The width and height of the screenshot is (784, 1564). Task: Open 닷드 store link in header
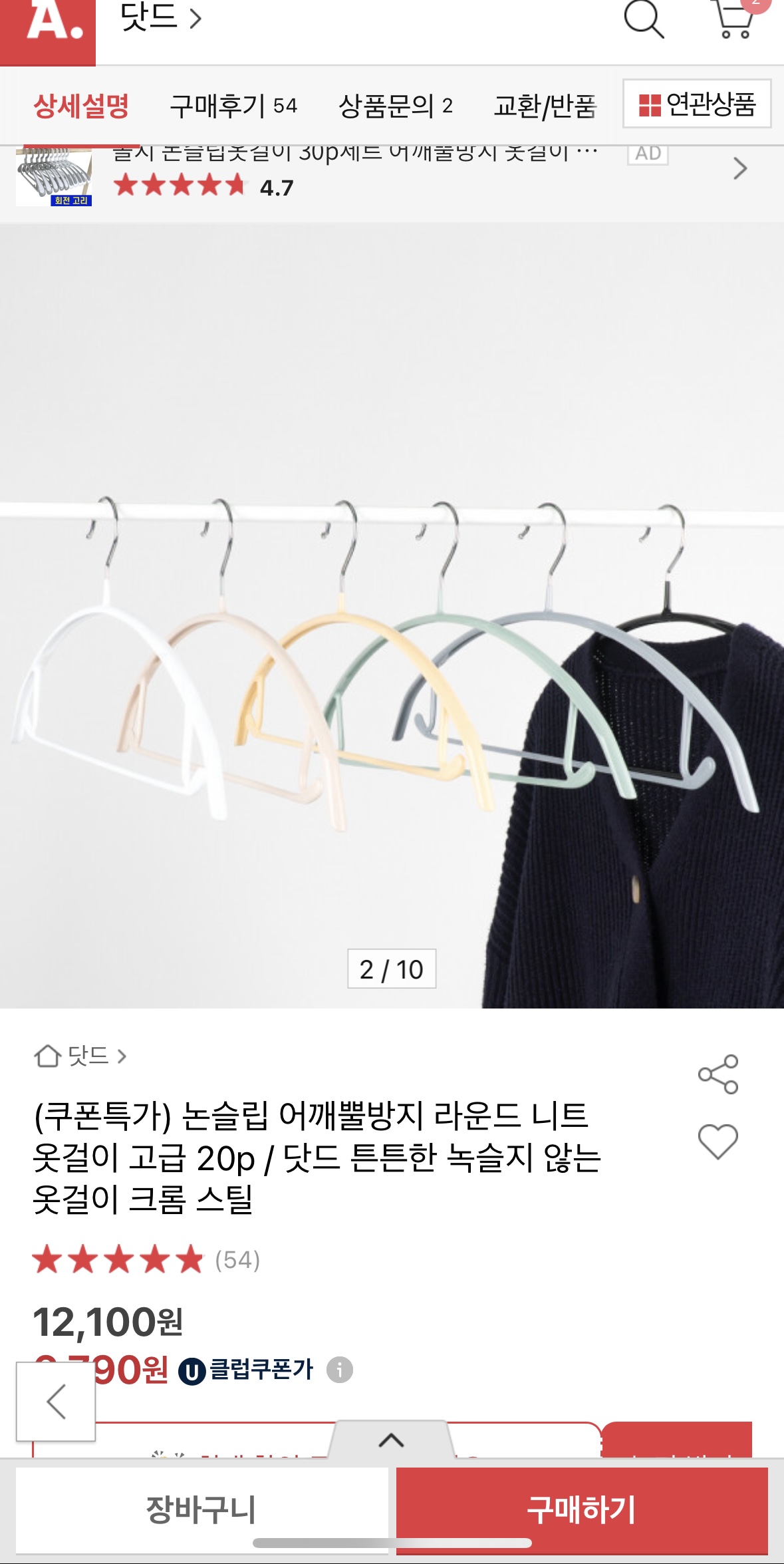[x=160, y=17]
